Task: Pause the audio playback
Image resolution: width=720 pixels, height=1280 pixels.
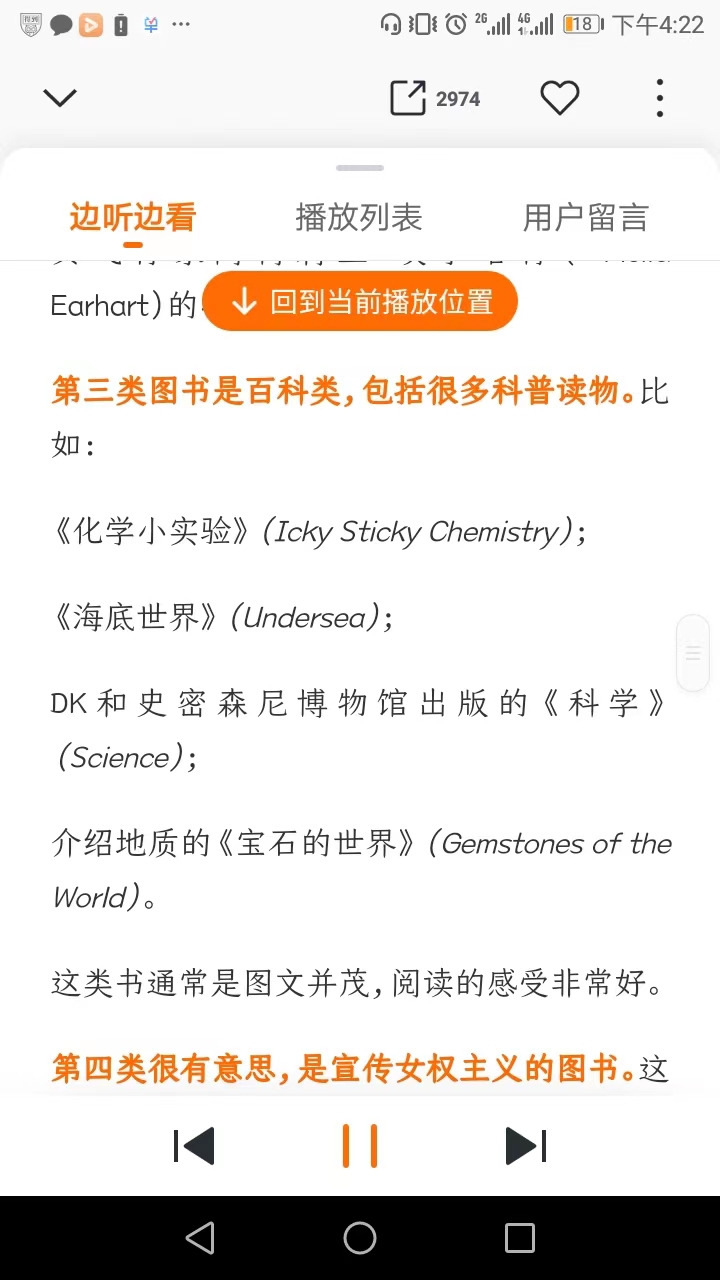Action: [360, 1146]
